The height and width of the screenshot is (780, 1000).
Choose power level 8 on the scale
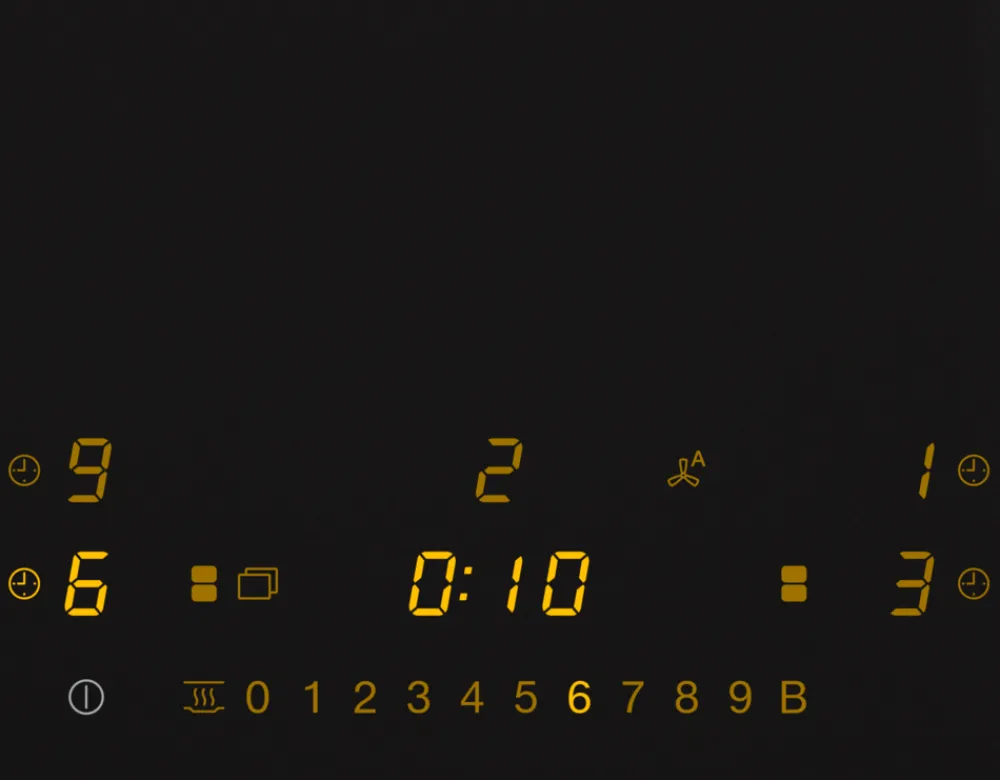[686, 697]
